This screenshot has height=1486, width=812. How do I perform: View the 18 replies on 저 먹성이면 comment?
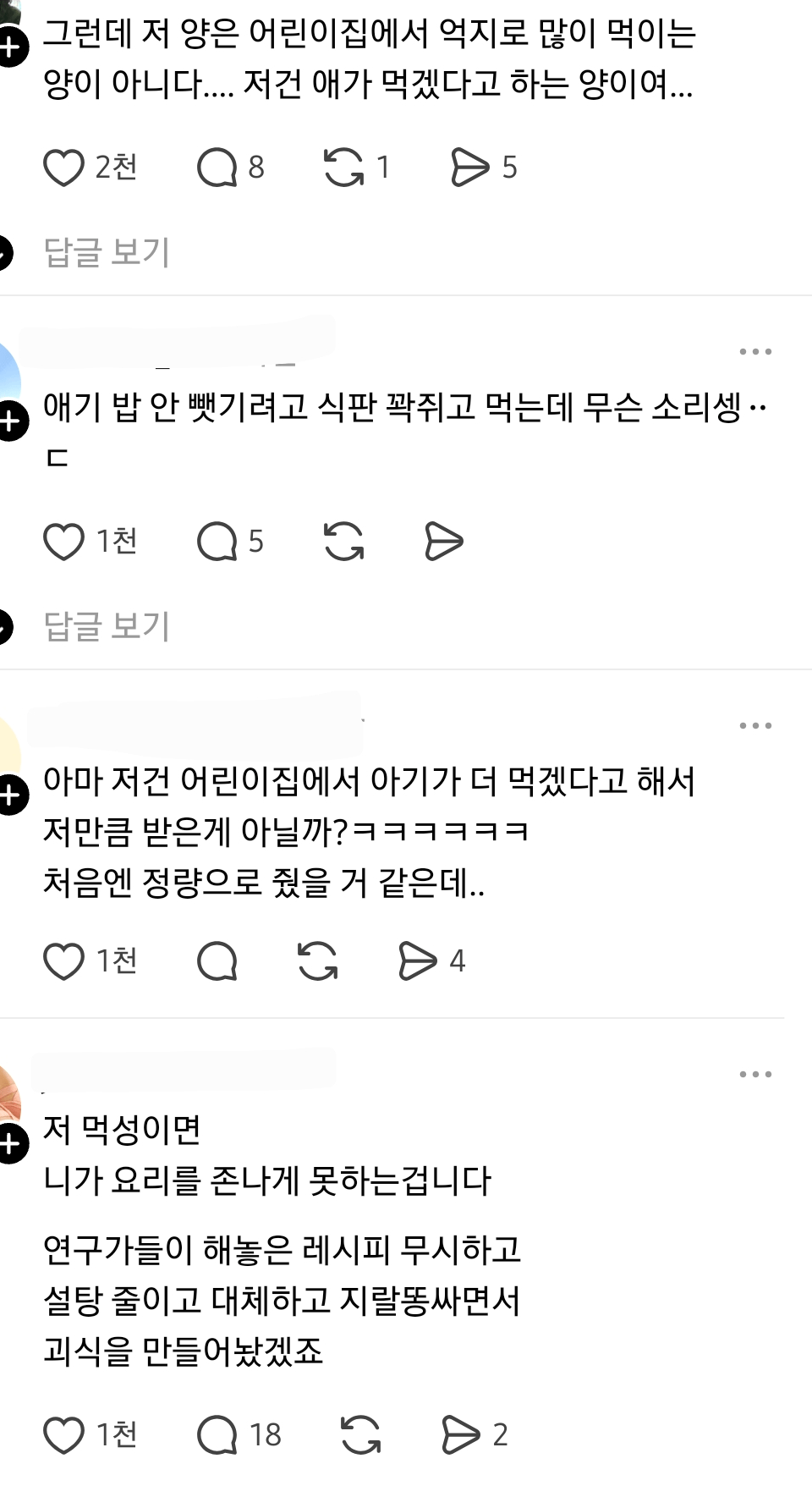click(x=217, y=1435)
